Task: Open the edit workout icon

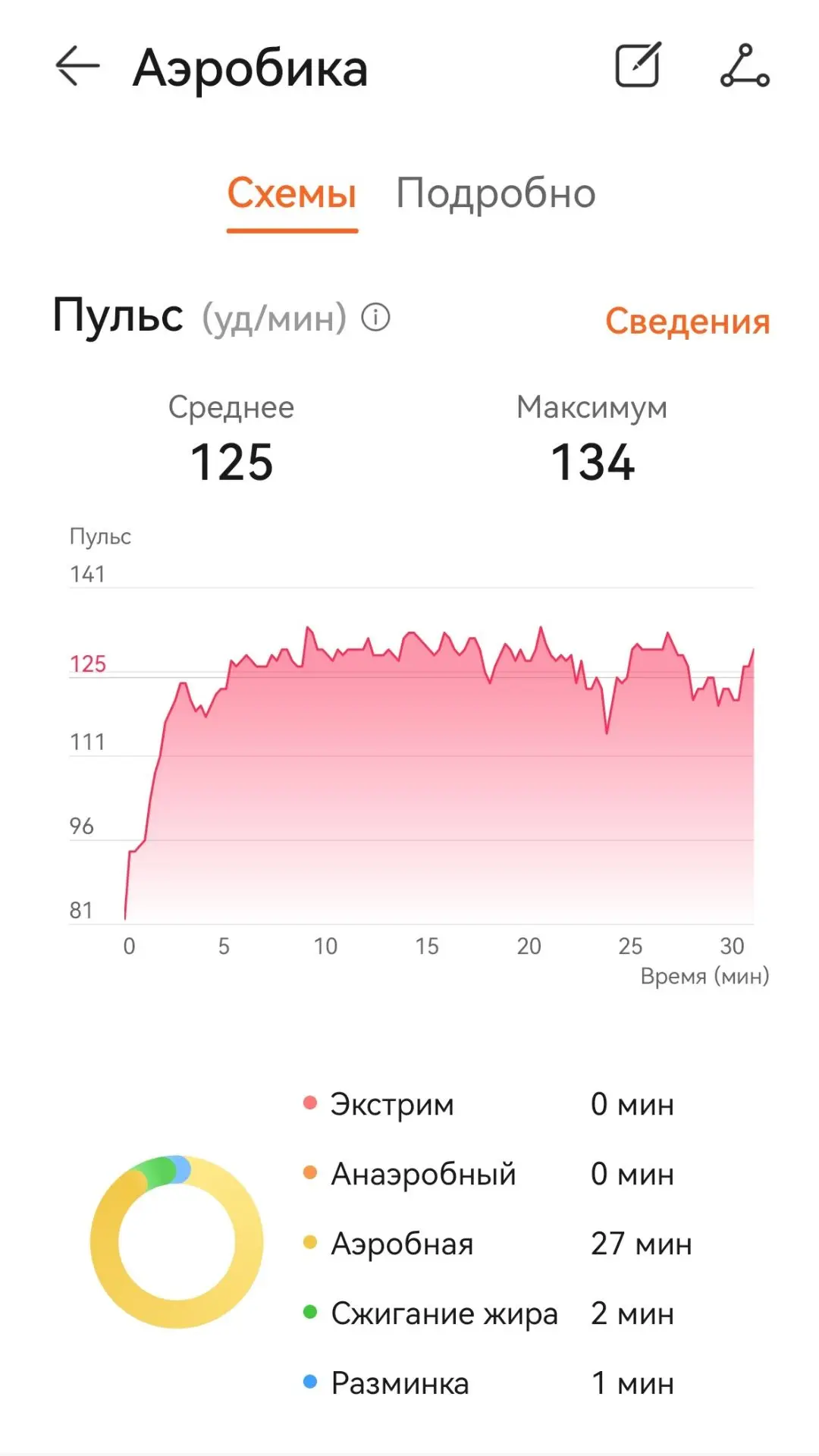Action: pos(638,65)
